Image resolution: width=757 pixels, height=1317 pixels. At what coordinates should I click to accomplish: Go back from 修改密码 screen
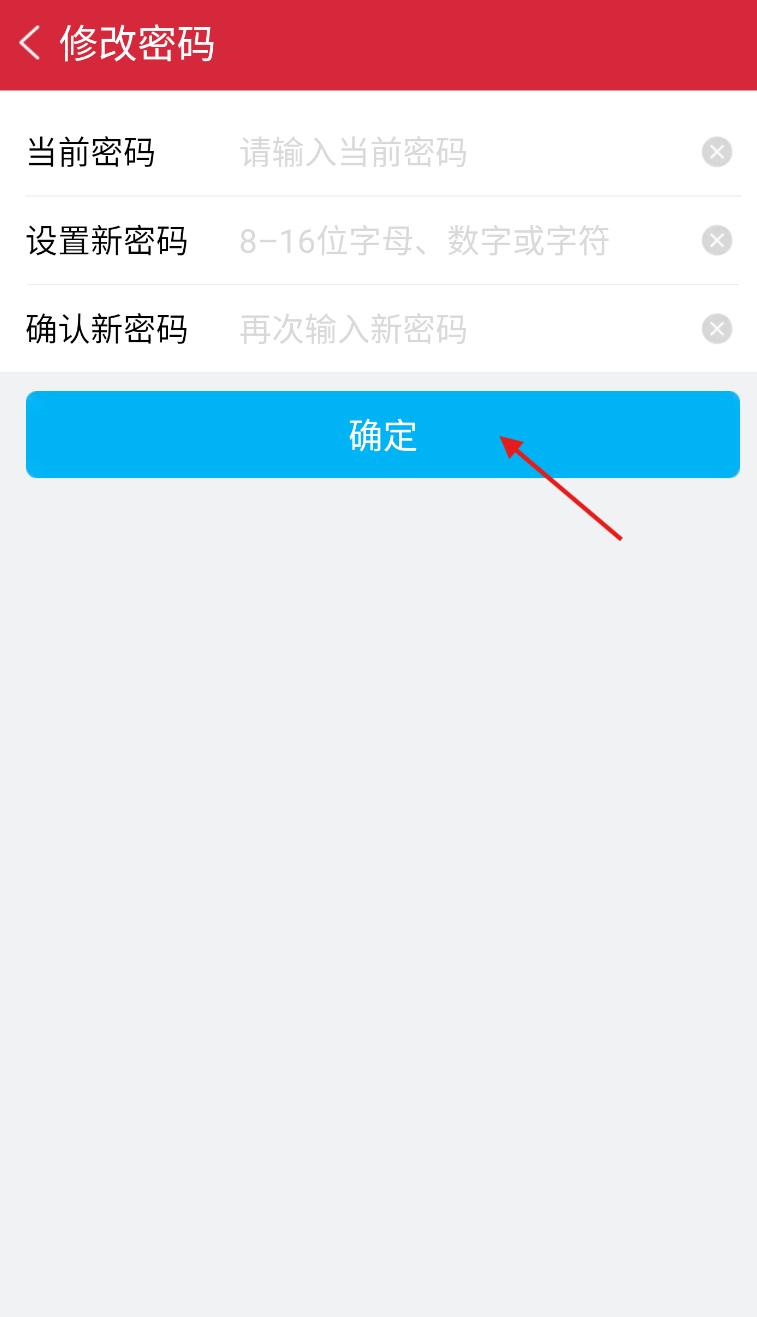(x=30, y=44)
